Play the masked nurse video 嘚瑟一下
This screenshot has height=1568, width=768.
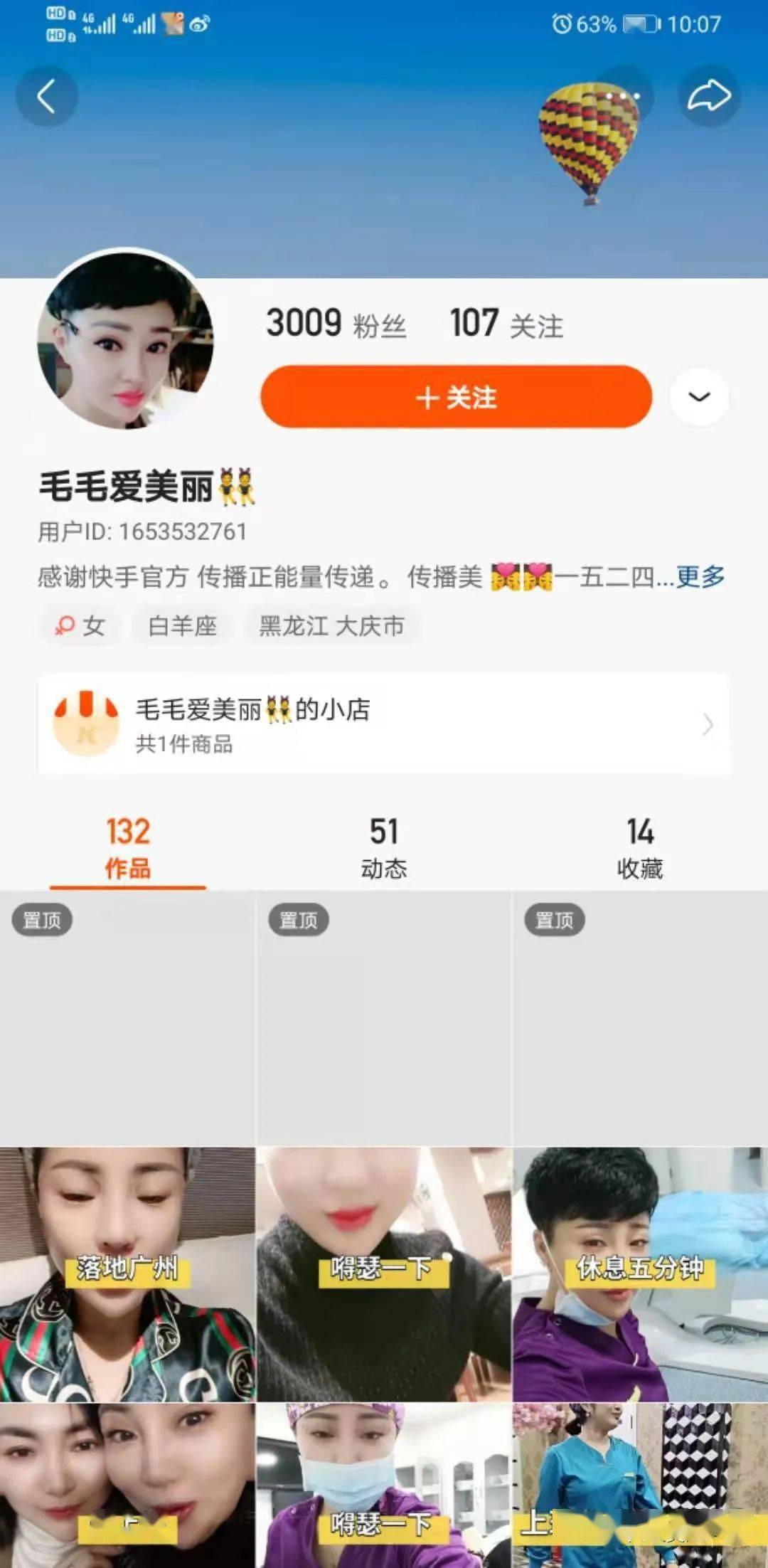[383, 1487]
